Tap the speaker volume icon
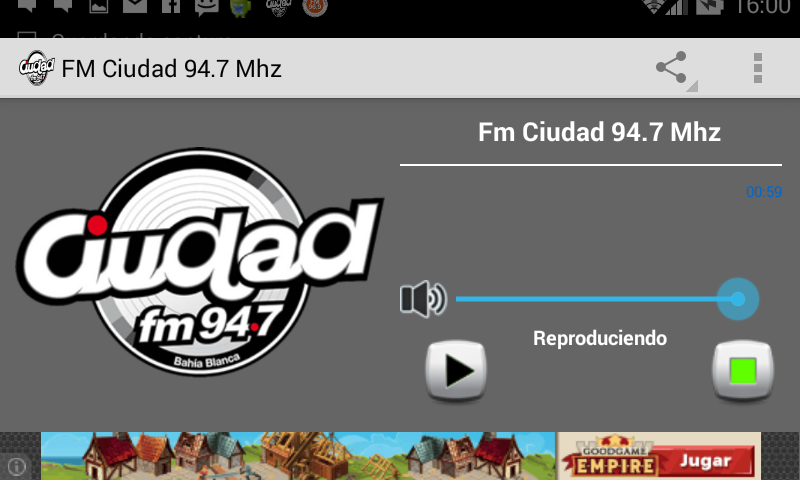800x480 pixels. tap(422, 299)
